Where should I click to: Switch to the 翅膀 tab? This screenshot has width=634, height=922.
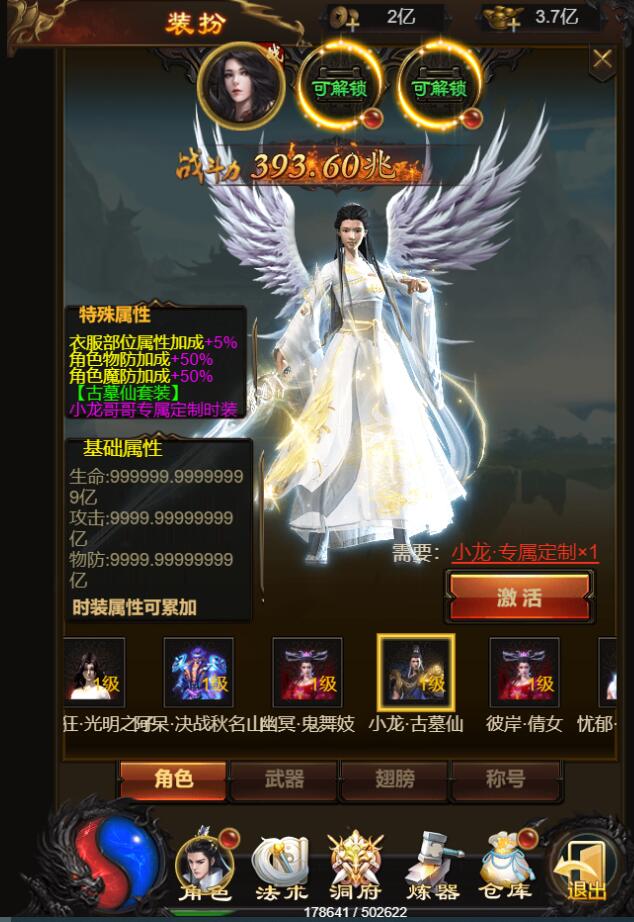(x=395, y=780)
